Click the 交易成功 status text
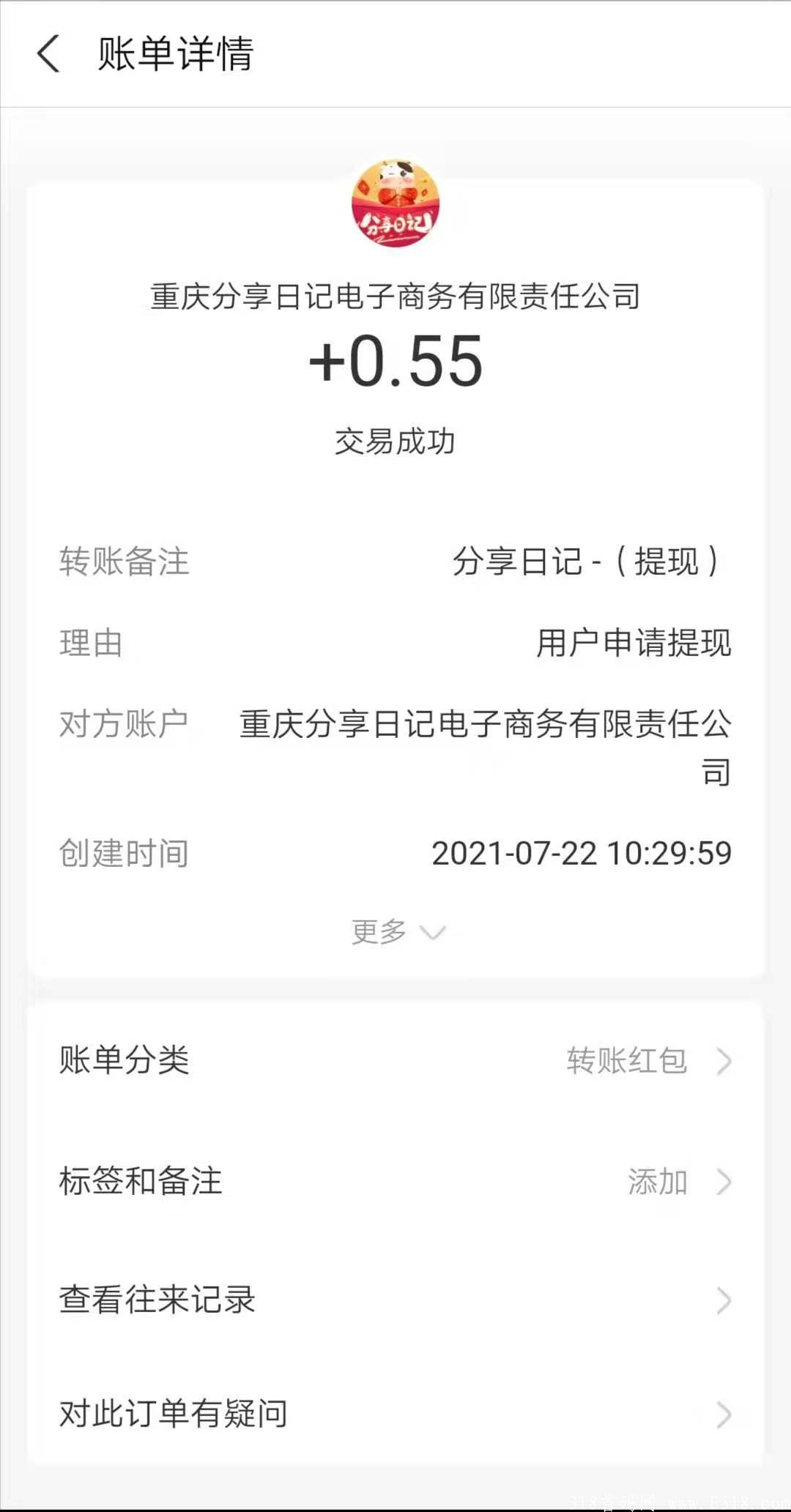This screenshot has width=791, height=1512. [x=395, y=442]
